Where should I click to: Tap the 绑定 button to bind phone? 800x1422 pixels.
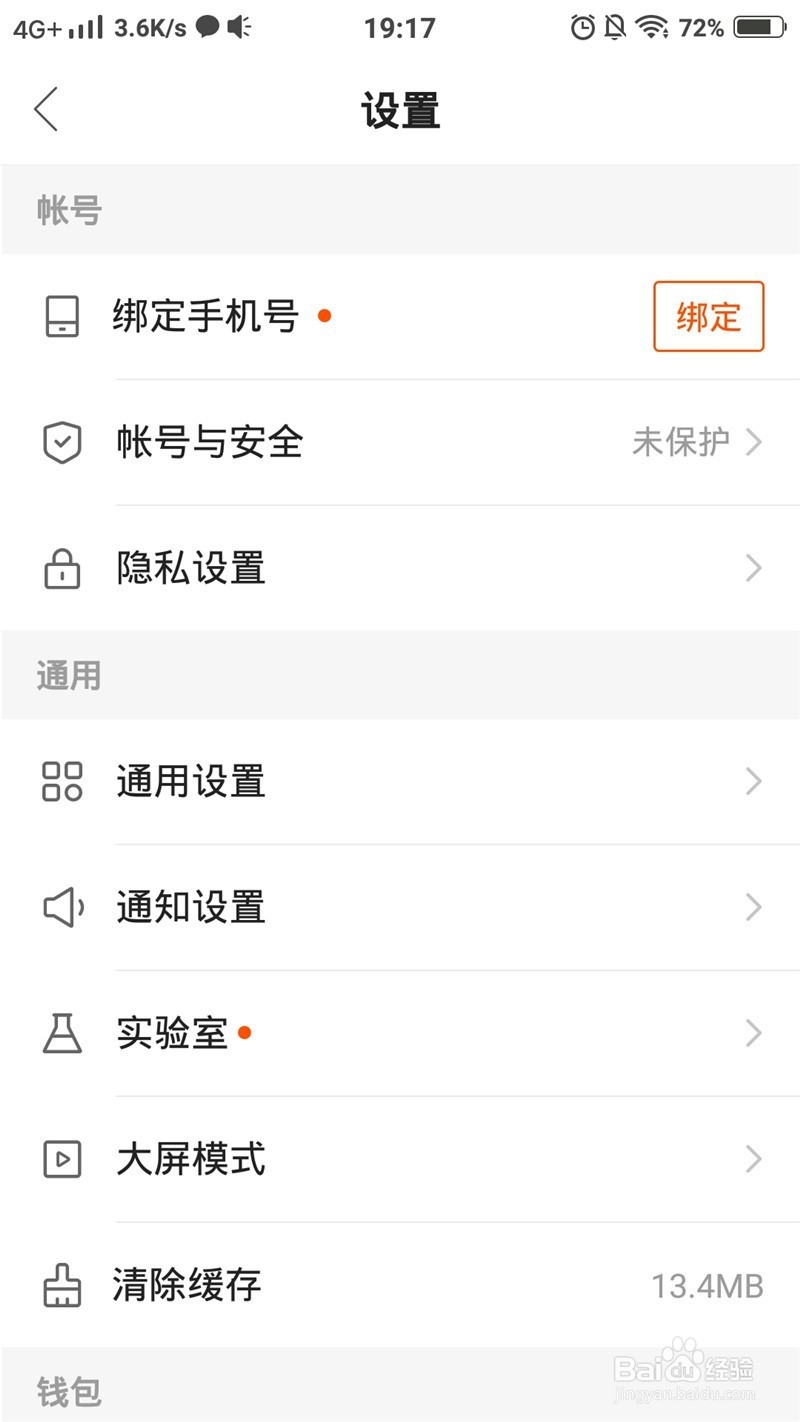pos(708,317)
